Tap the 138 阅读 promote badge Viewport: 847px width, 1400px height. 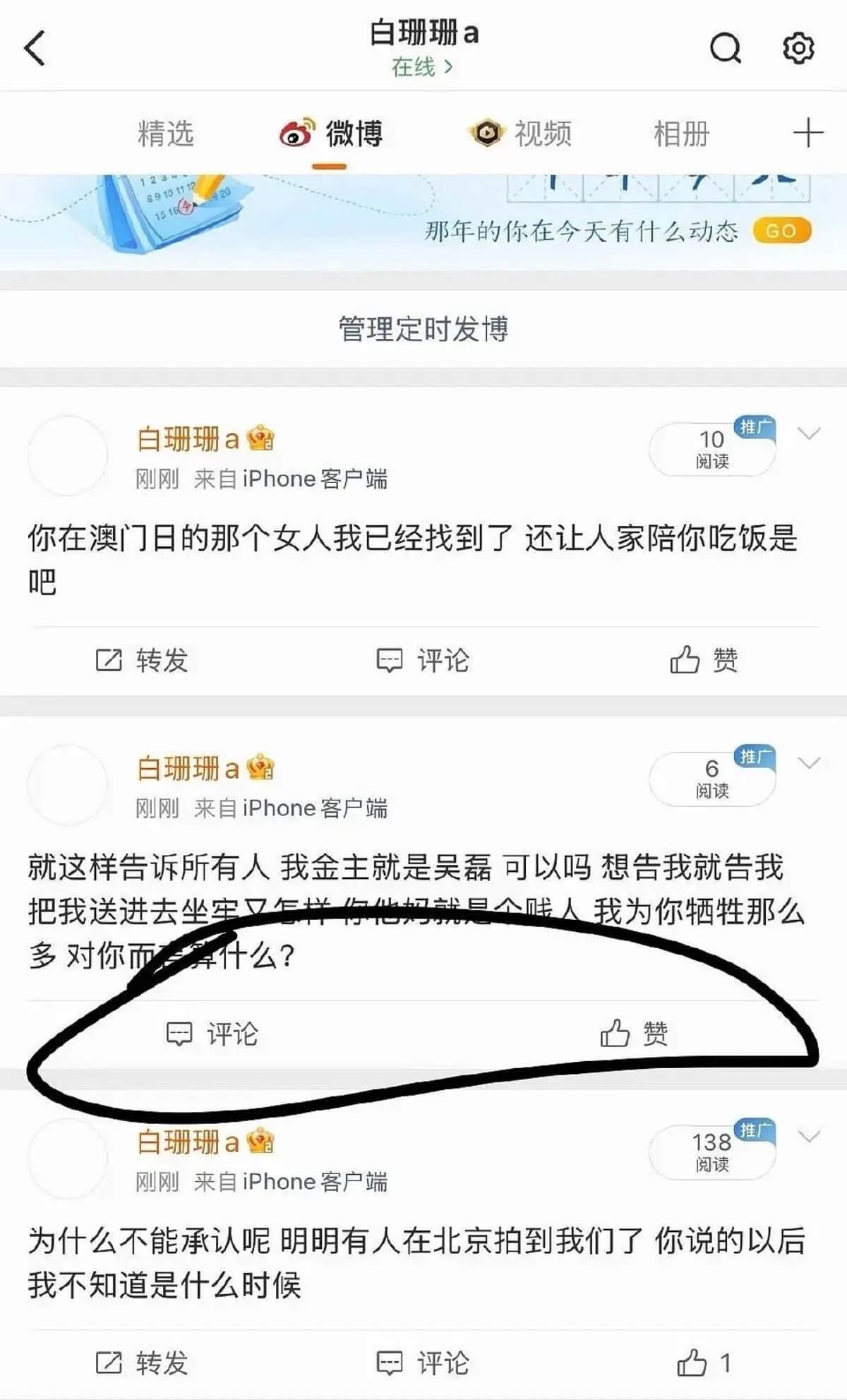pyautogui.click(x=712, y=1152)
